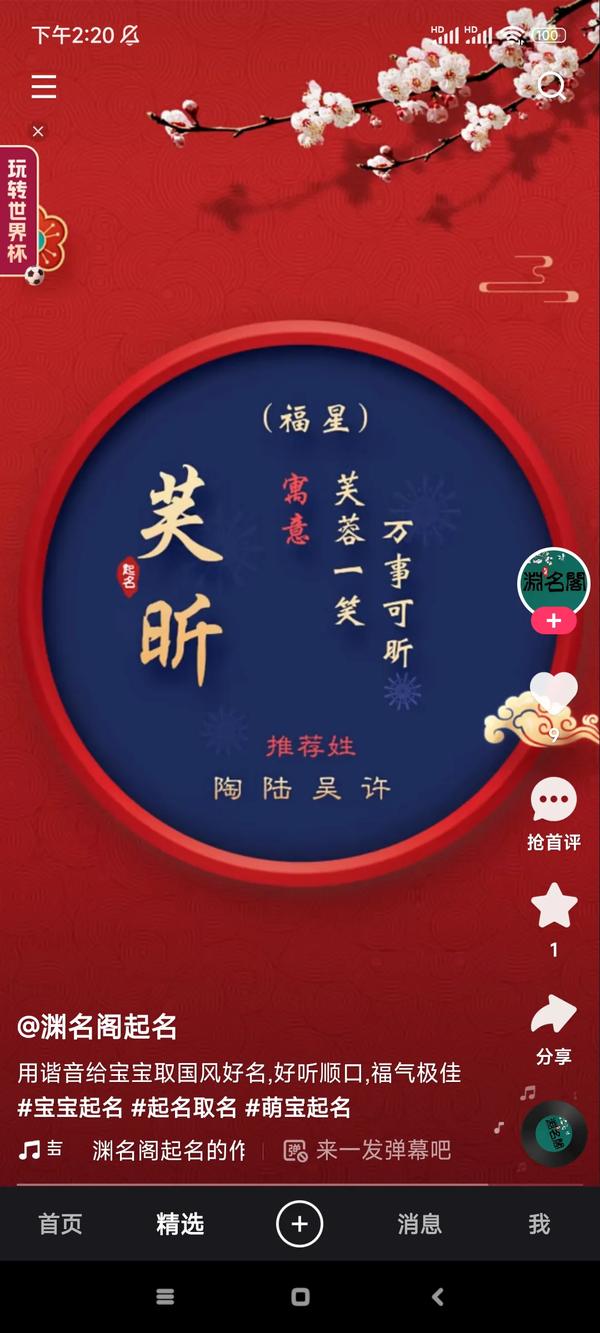This screenshot has width=600, height=1333.
Task: Create a new post with plus button
Action: pyautogui.click(x=300, y=1224)
